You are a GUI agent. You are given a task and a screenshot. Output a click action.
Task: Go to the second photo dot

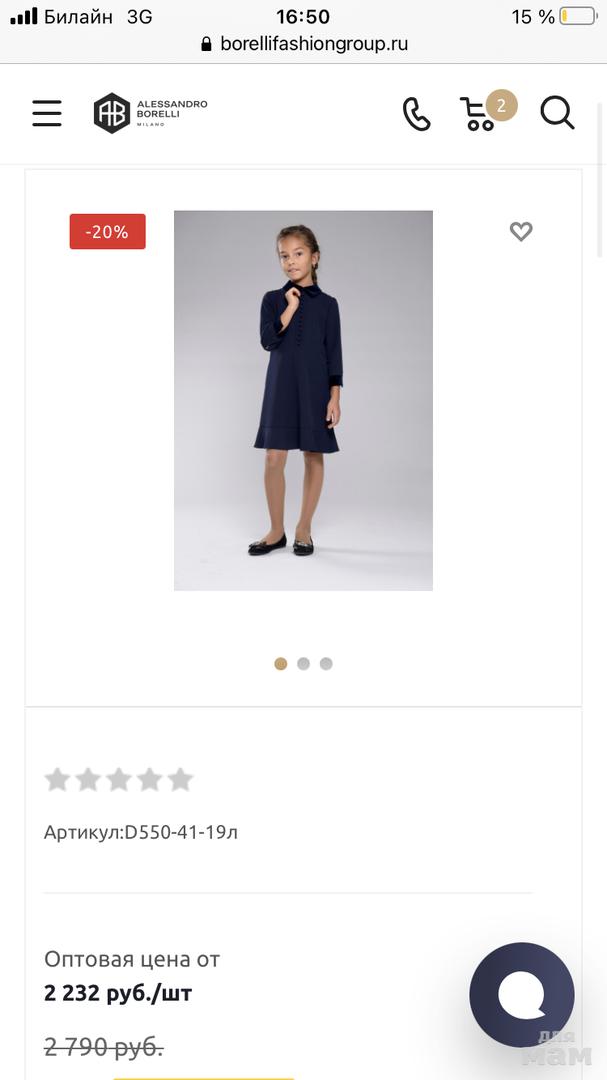tap(303, 663)
